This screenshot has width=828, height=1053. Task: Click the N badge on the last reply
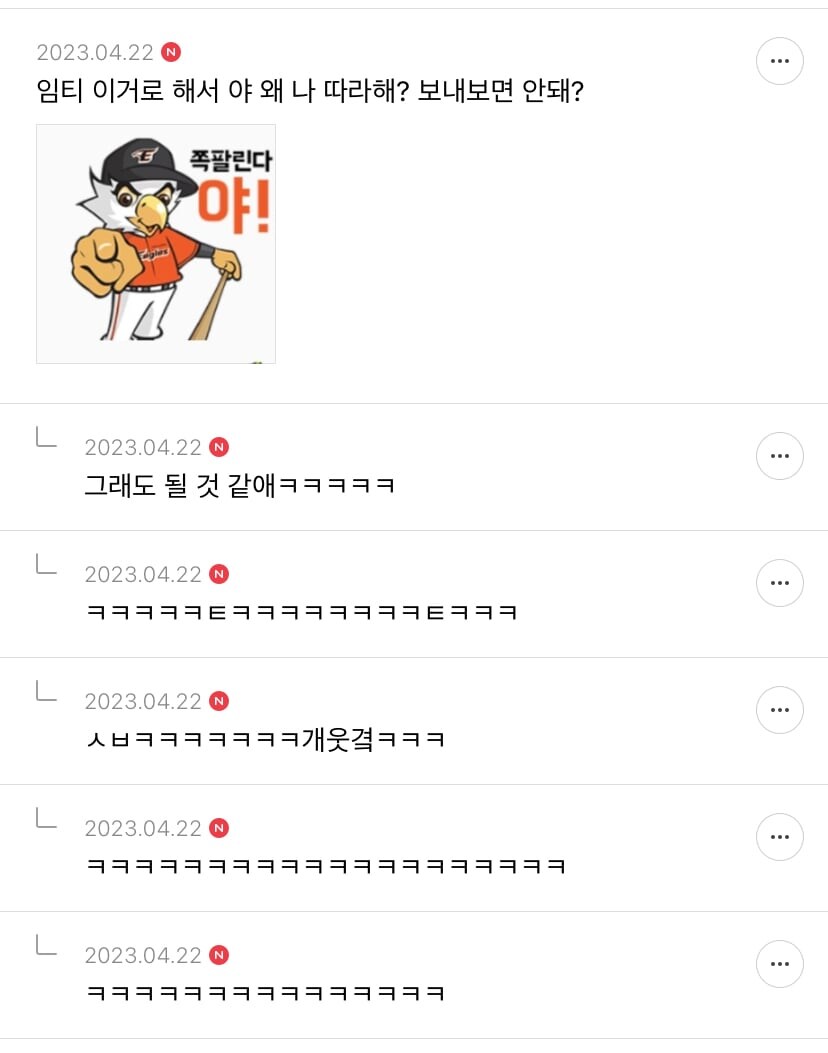[x=218, y=955]
